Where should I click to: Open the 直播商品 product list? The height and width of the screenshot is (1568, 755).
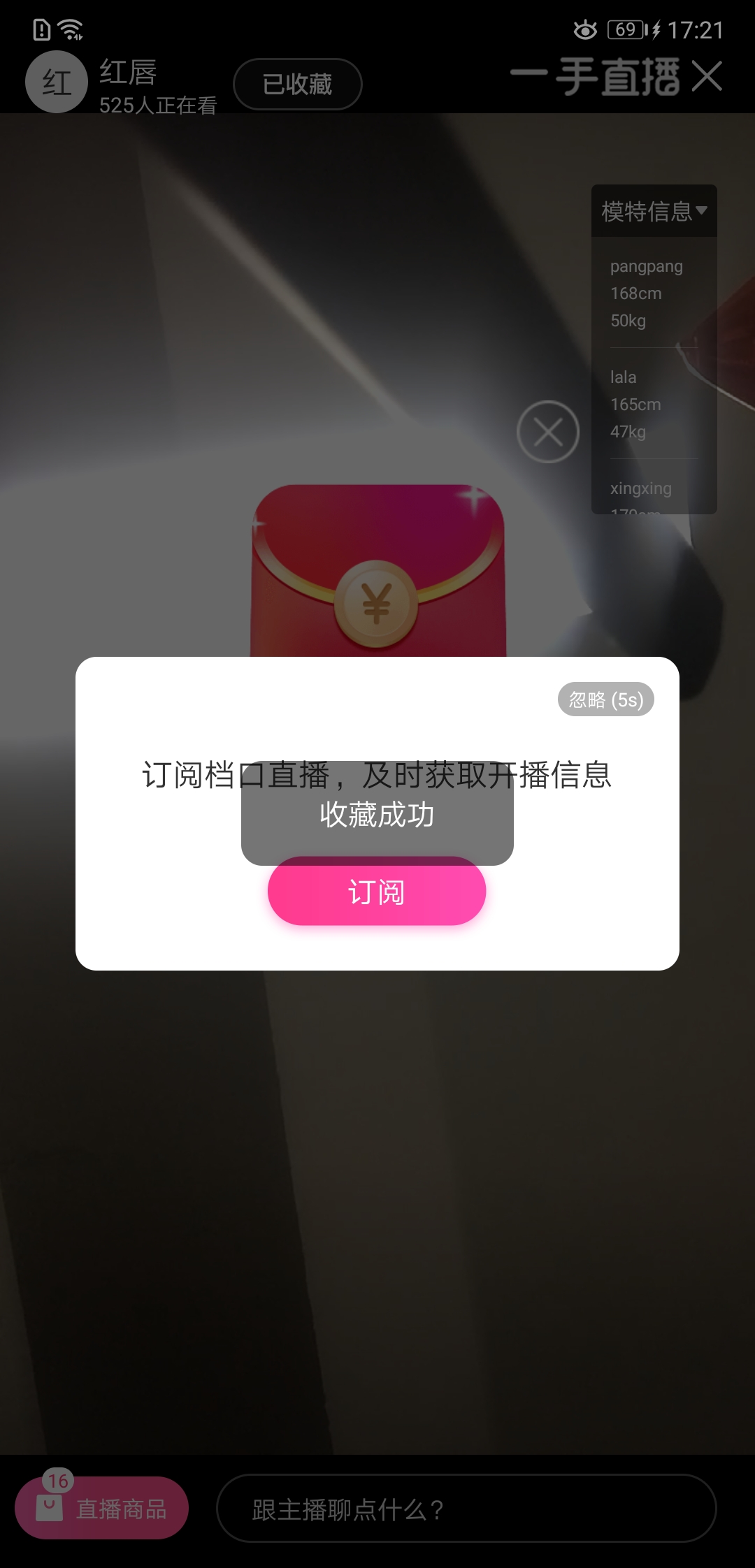point(102,1508)
